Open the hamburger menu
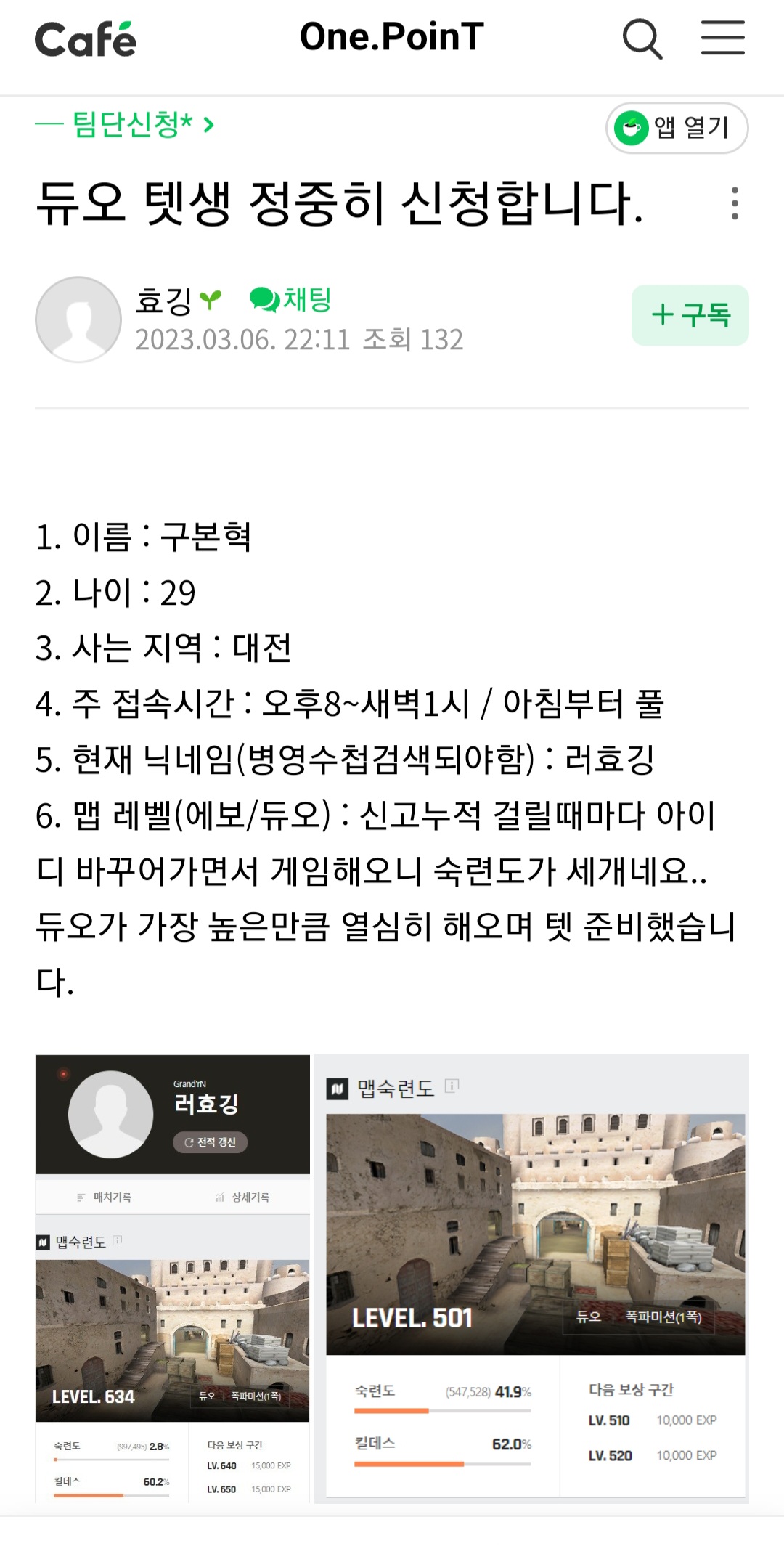Viewport: 784px width, 1546px height. point(722,38)
